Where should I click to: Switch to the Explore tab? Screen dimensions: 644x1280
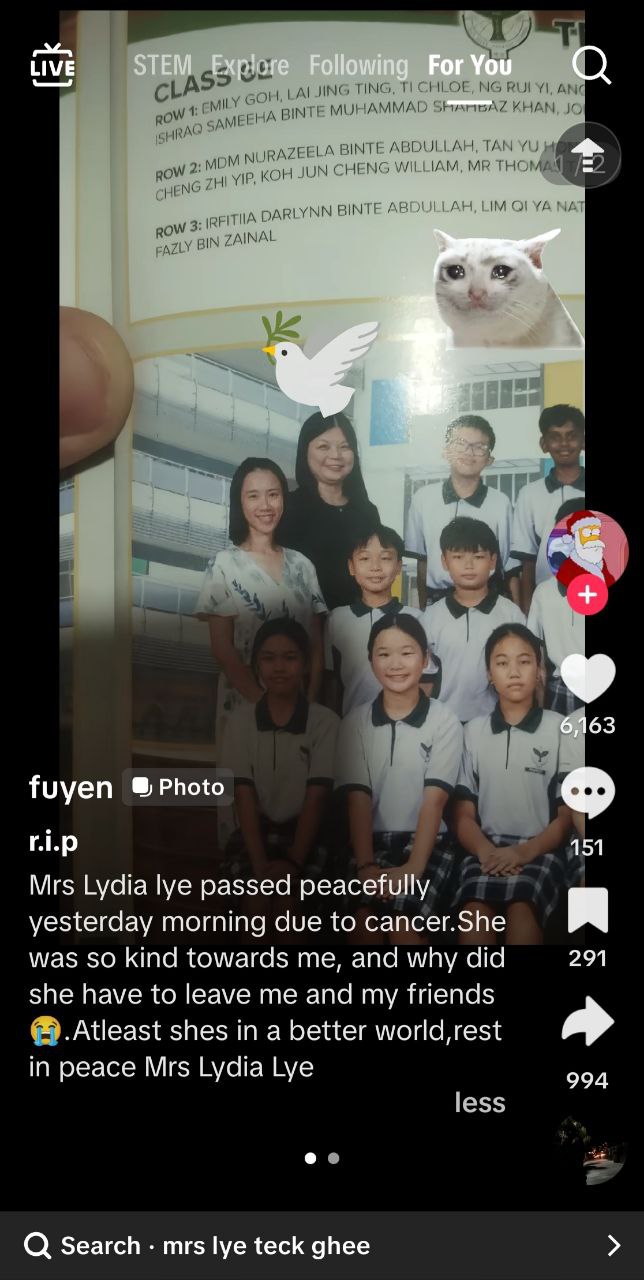[250, 65]
